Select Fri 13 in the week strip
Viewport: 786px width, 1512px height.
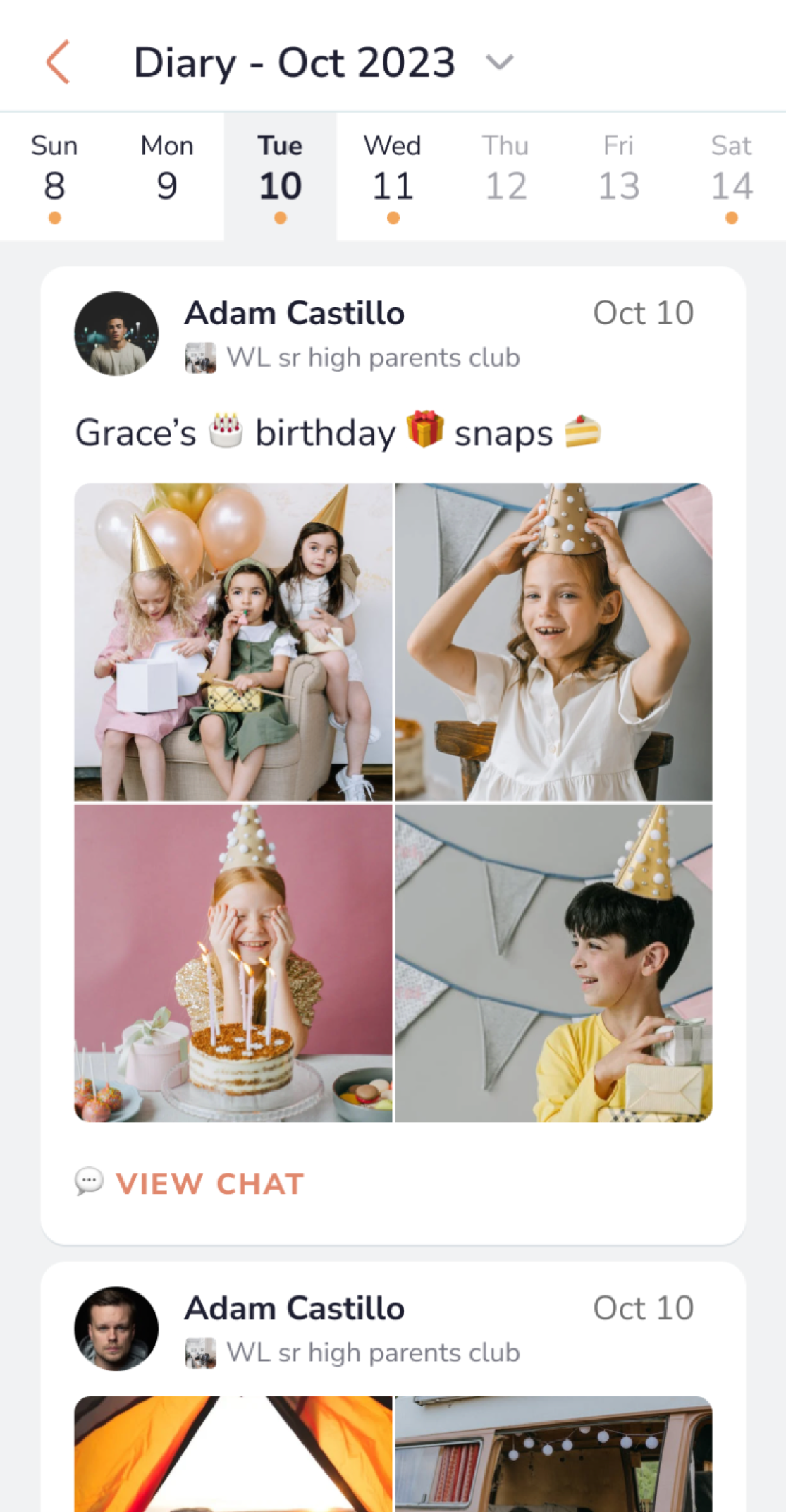click(x=618, y=176)
